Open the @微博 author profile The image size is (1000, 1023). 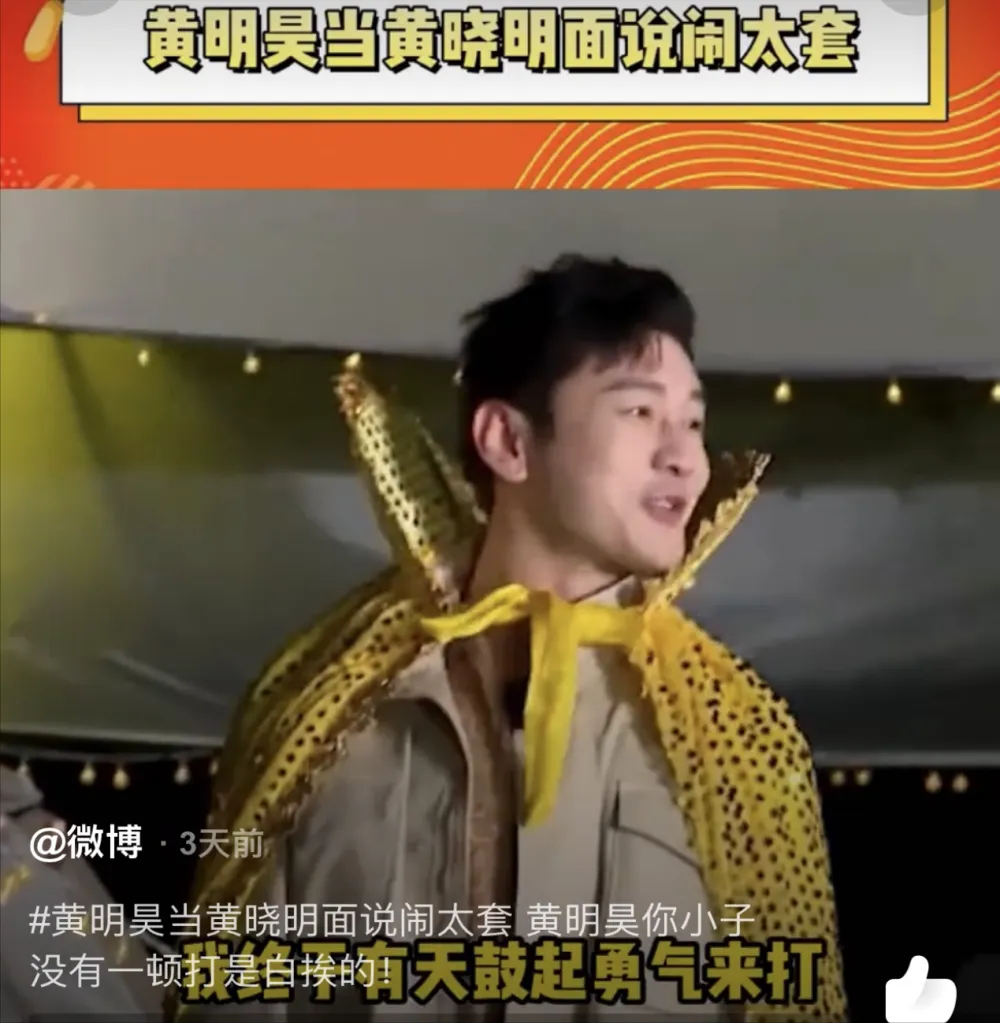86,843
